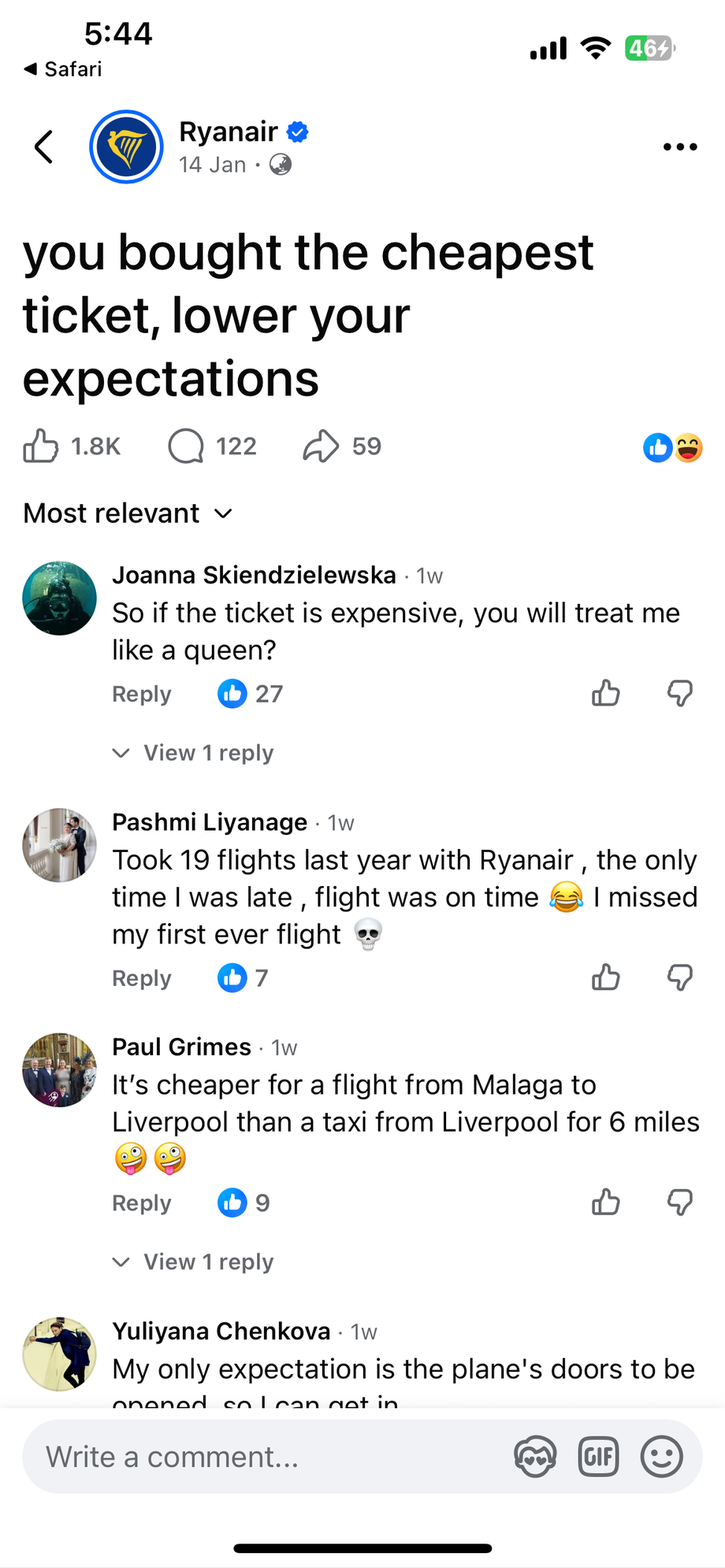Viewport: 725px width, 1568px height.
Task: Downvote Joanna Skiendzielewska's comment
Action: [679, 694]
